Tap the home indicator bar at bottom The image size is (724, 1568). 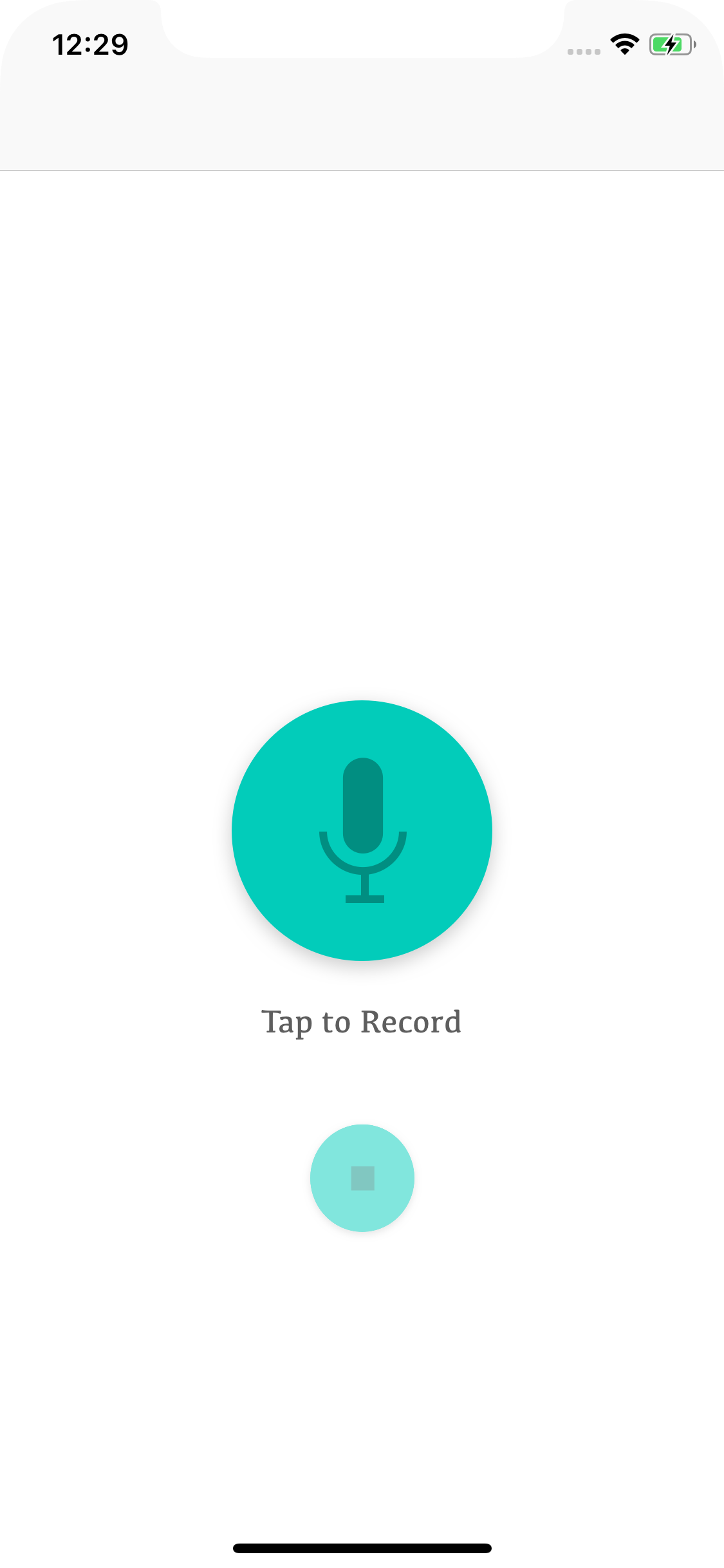pyautogui.click(x=362, y=1547)
